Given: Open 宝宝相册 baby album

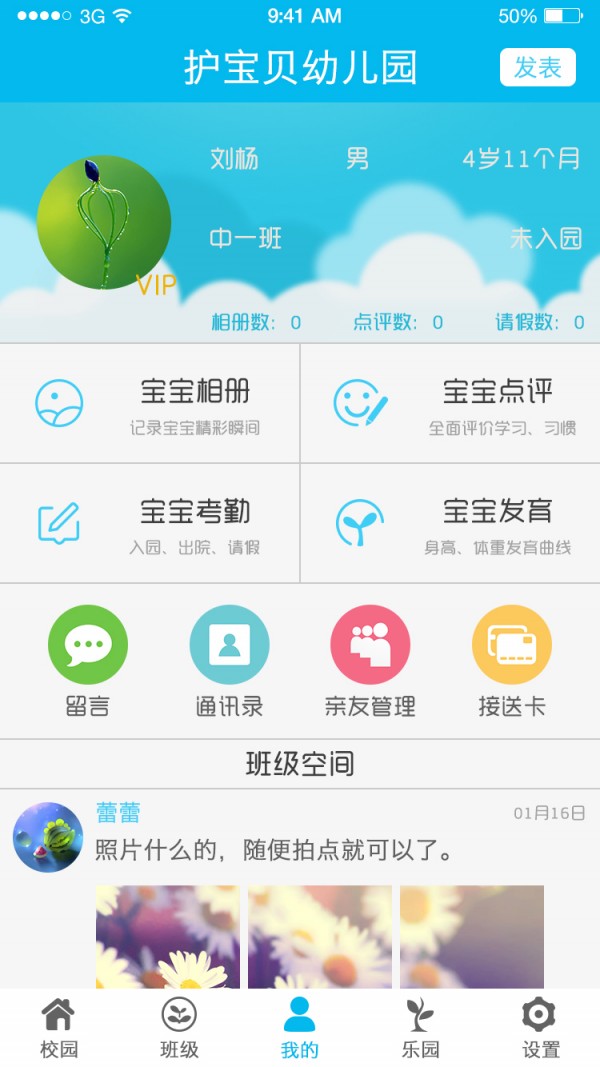Looking at the screenshot, I should (x=150, y=404).
